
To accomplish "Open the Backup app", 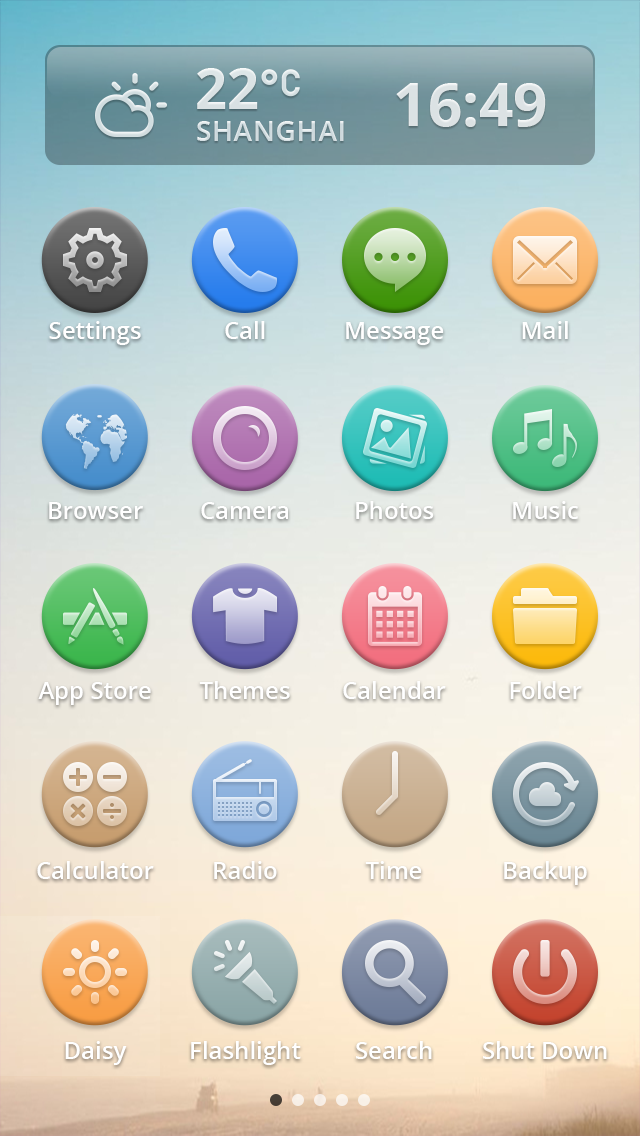I will [545, 796].
